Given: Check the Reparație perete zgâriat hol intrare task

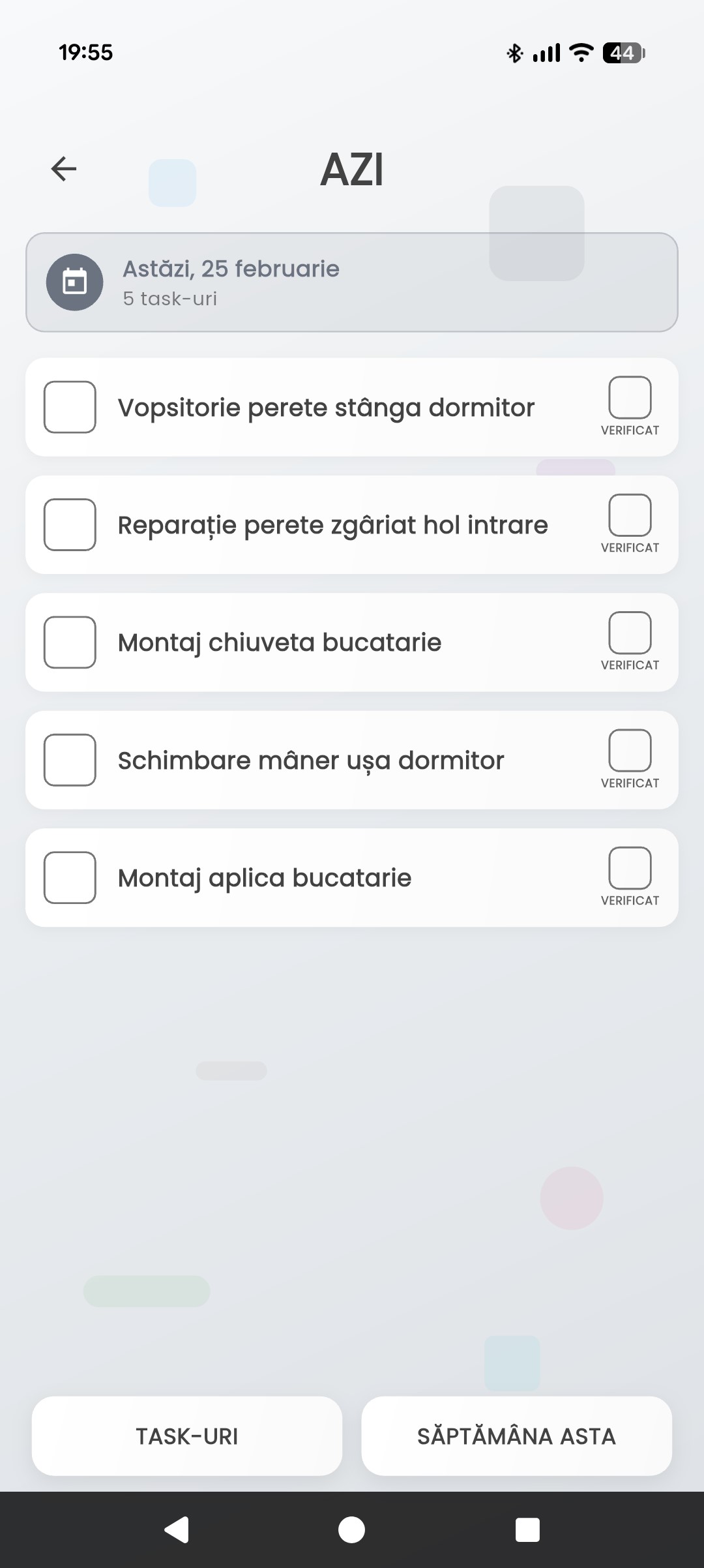Looking at the screenshot, I should tap(70, 524).
